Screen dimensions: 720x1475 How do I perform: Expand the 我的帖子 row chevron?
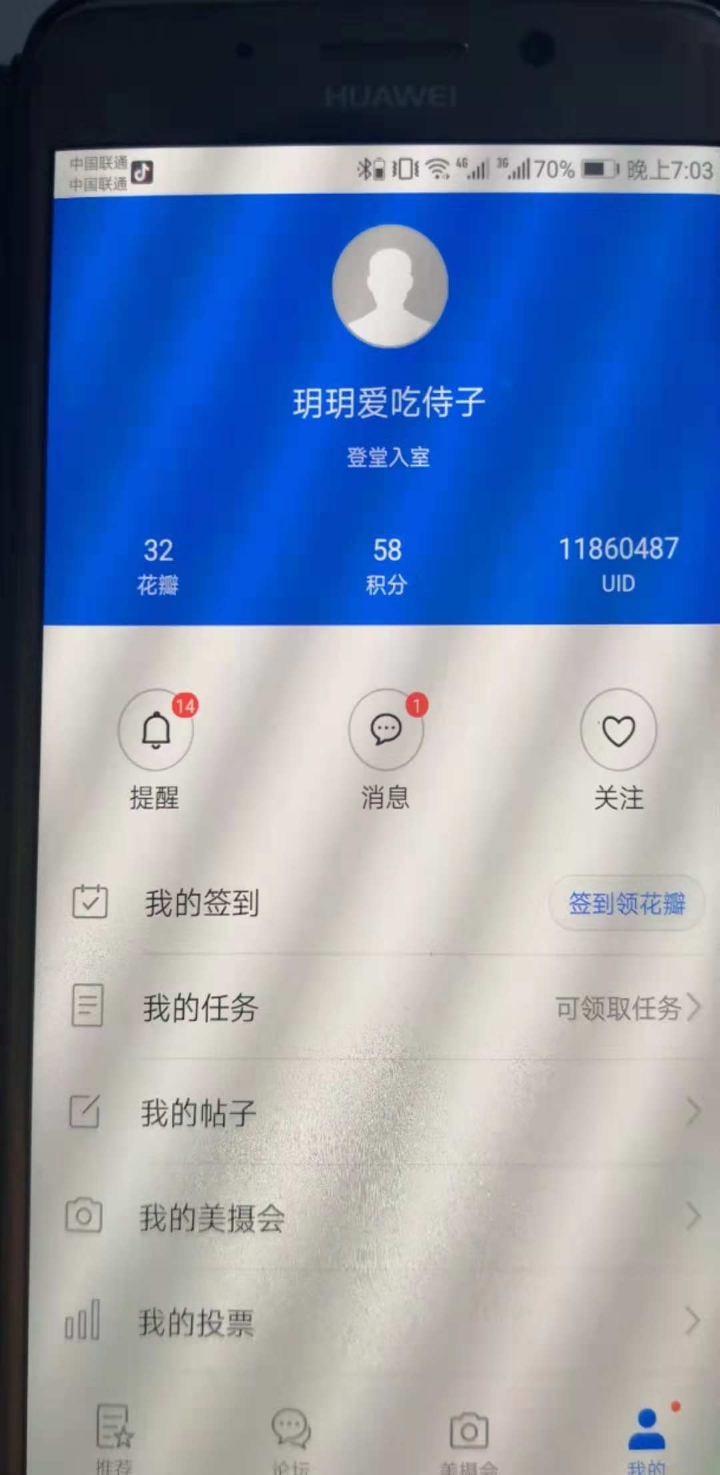693,1111
